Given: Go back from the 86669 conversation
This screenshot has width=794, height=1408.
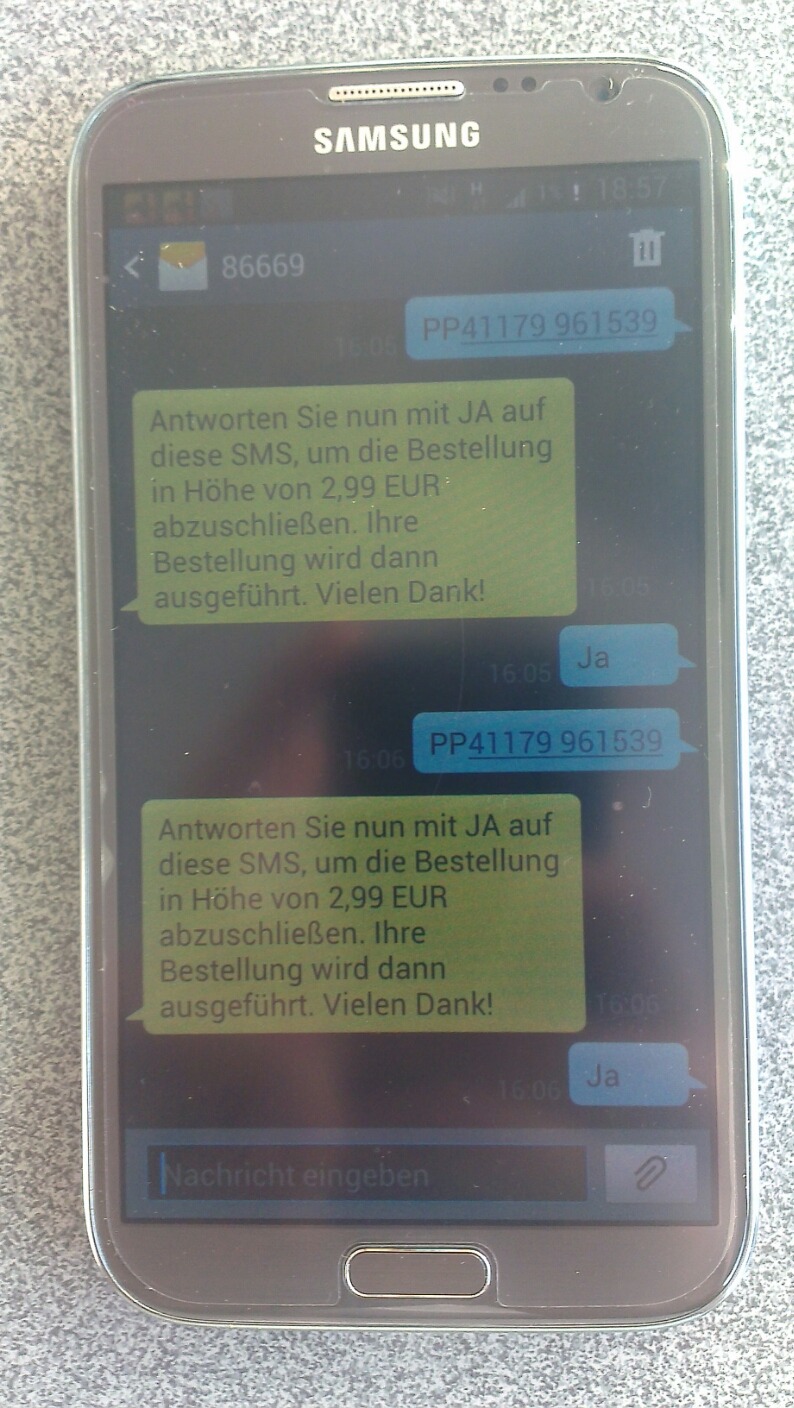Looking at the screenshot, I should [132, 267].
